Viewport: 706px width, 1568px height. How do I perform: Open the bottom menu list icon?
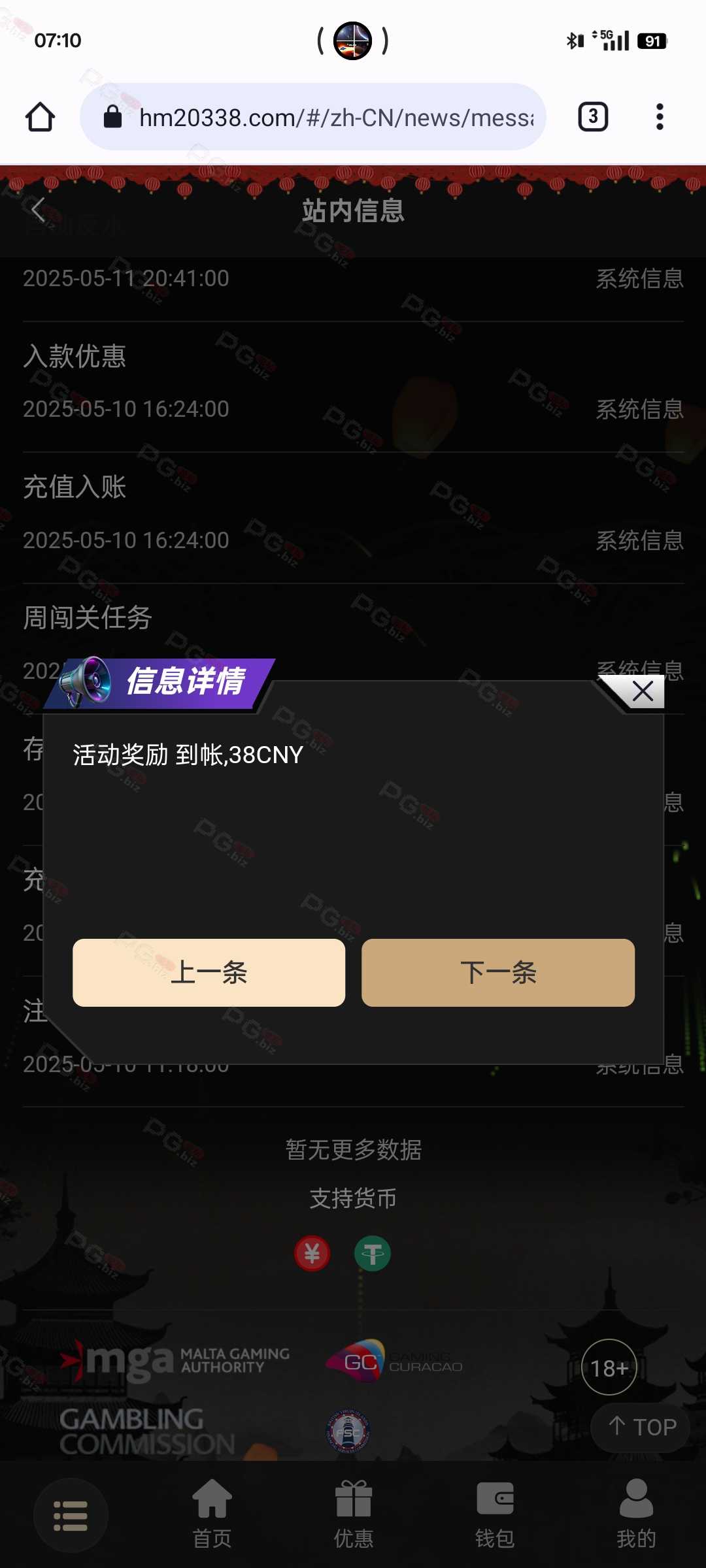click(71, 1516)
